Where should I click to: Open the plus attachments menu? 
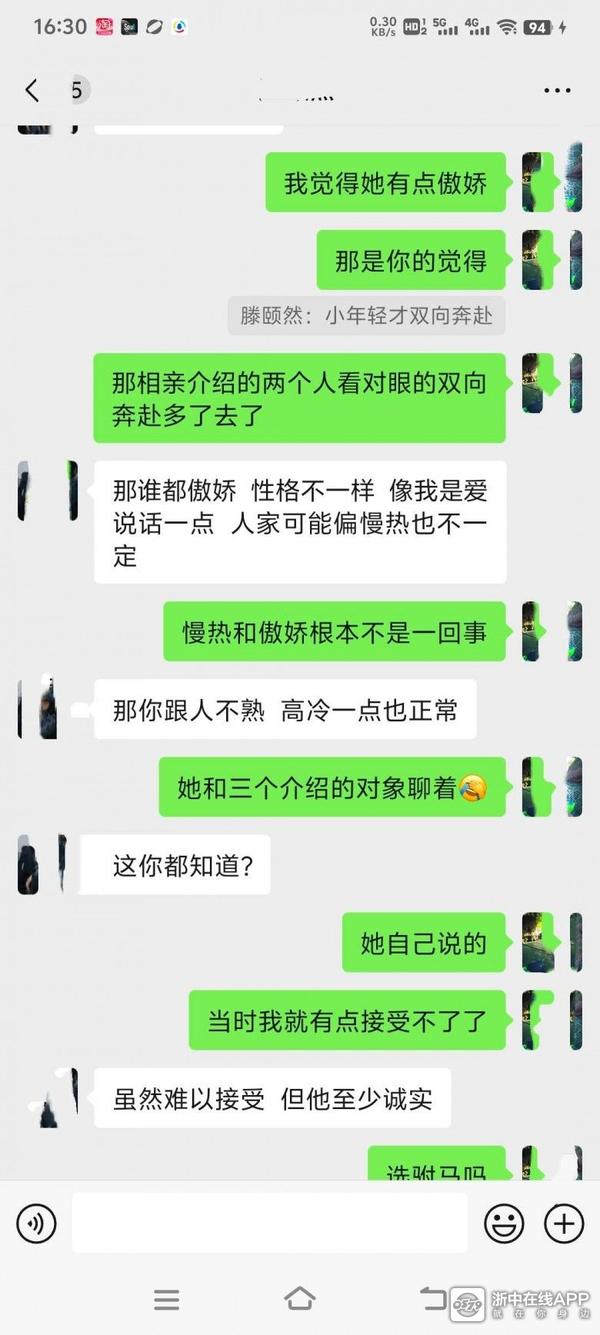click(563, 1223)
